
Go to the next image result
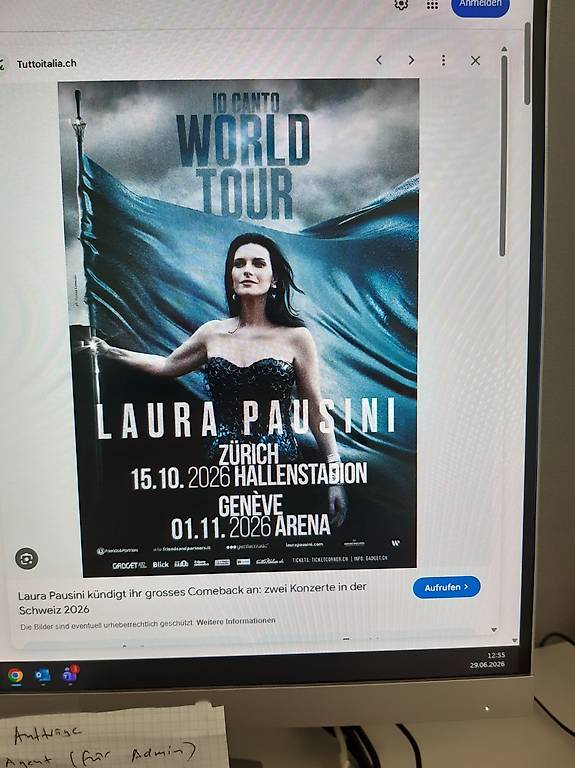coord(411,60)
